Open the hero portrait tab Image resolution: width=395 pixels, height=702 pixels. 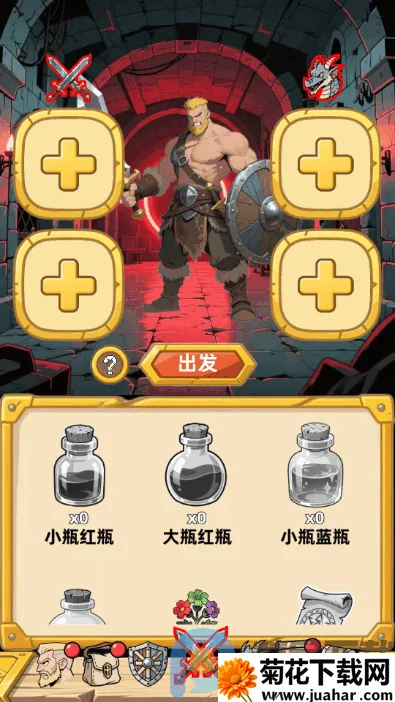click(53, 665)
